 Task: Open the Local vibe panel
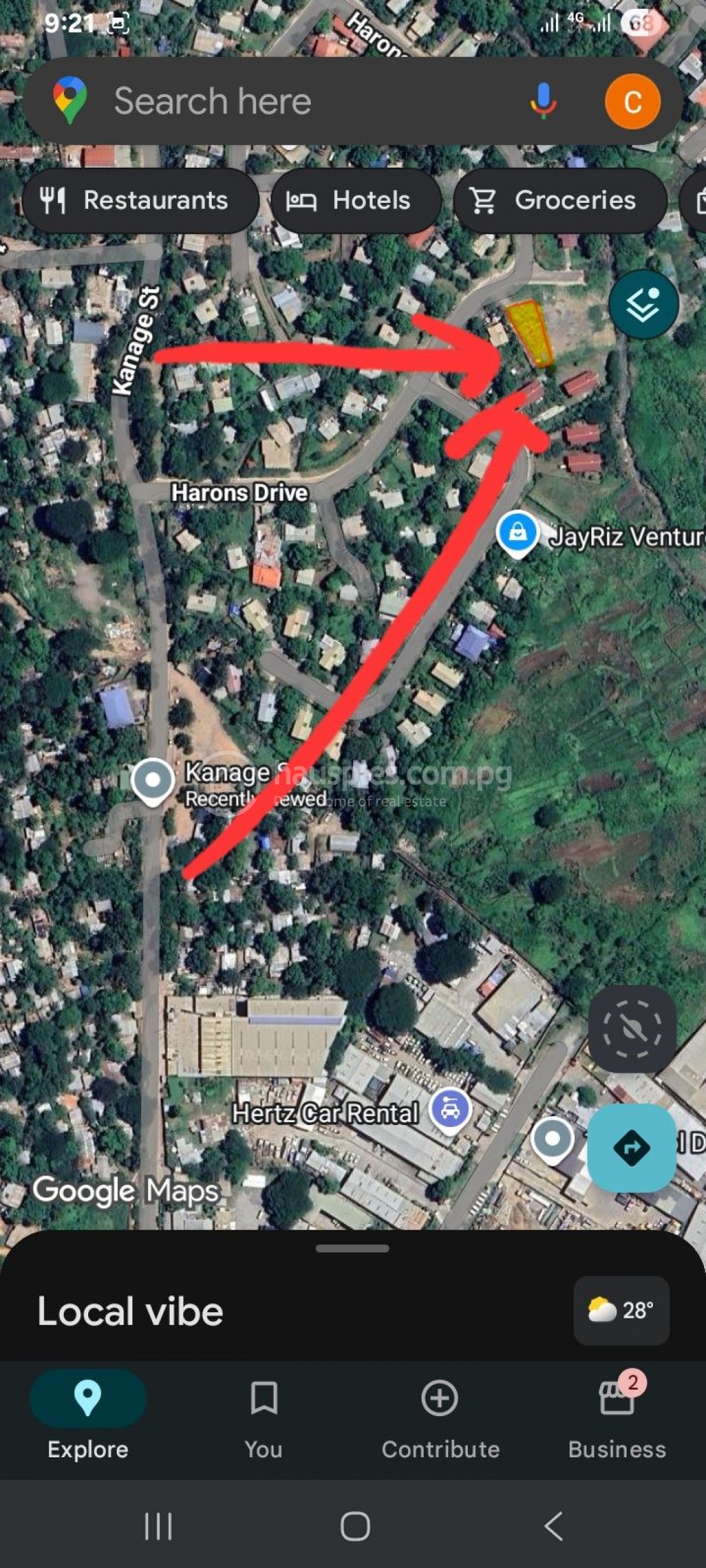point(130,1311)
